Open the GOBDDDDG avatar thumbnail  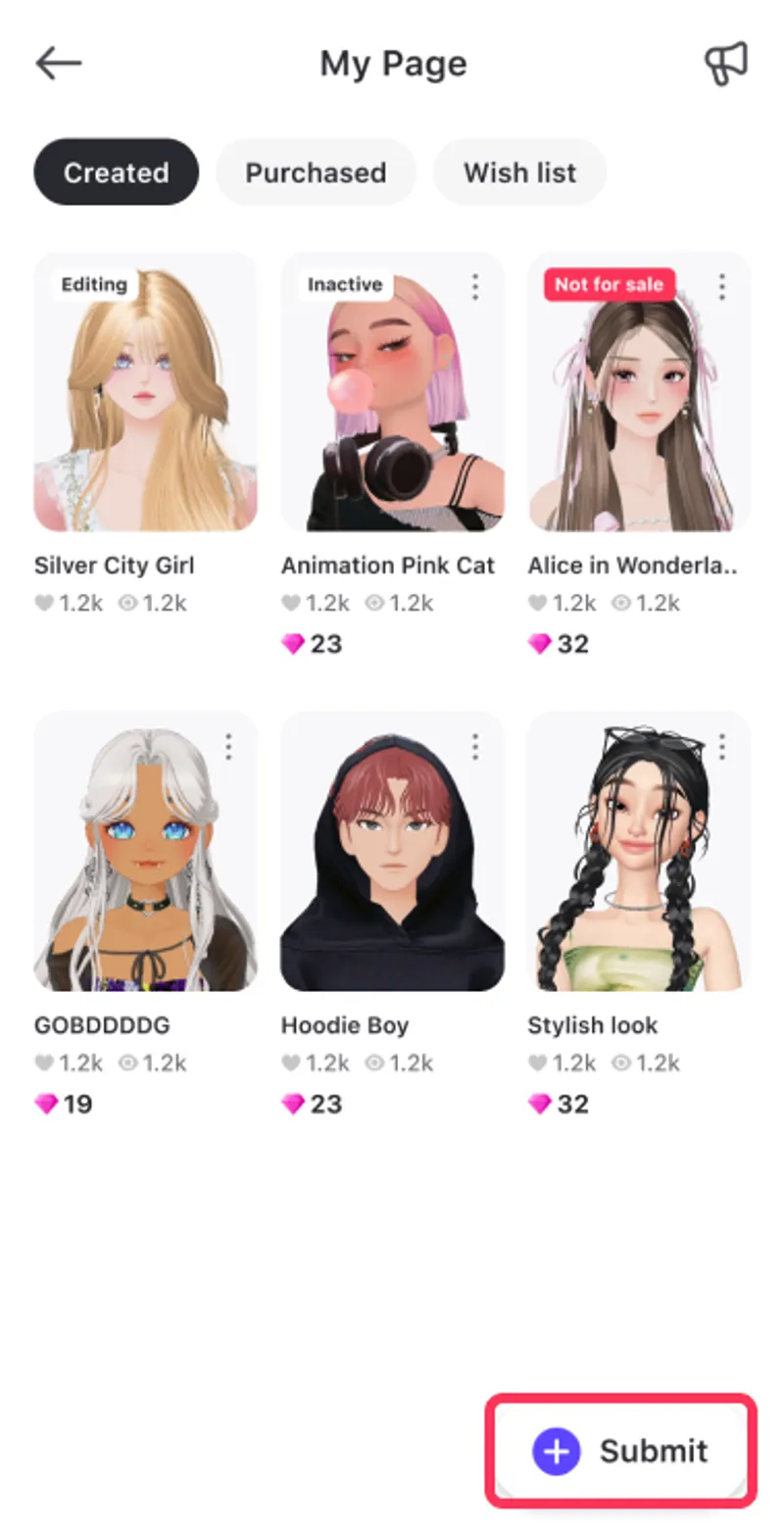(x=145, y=850)
